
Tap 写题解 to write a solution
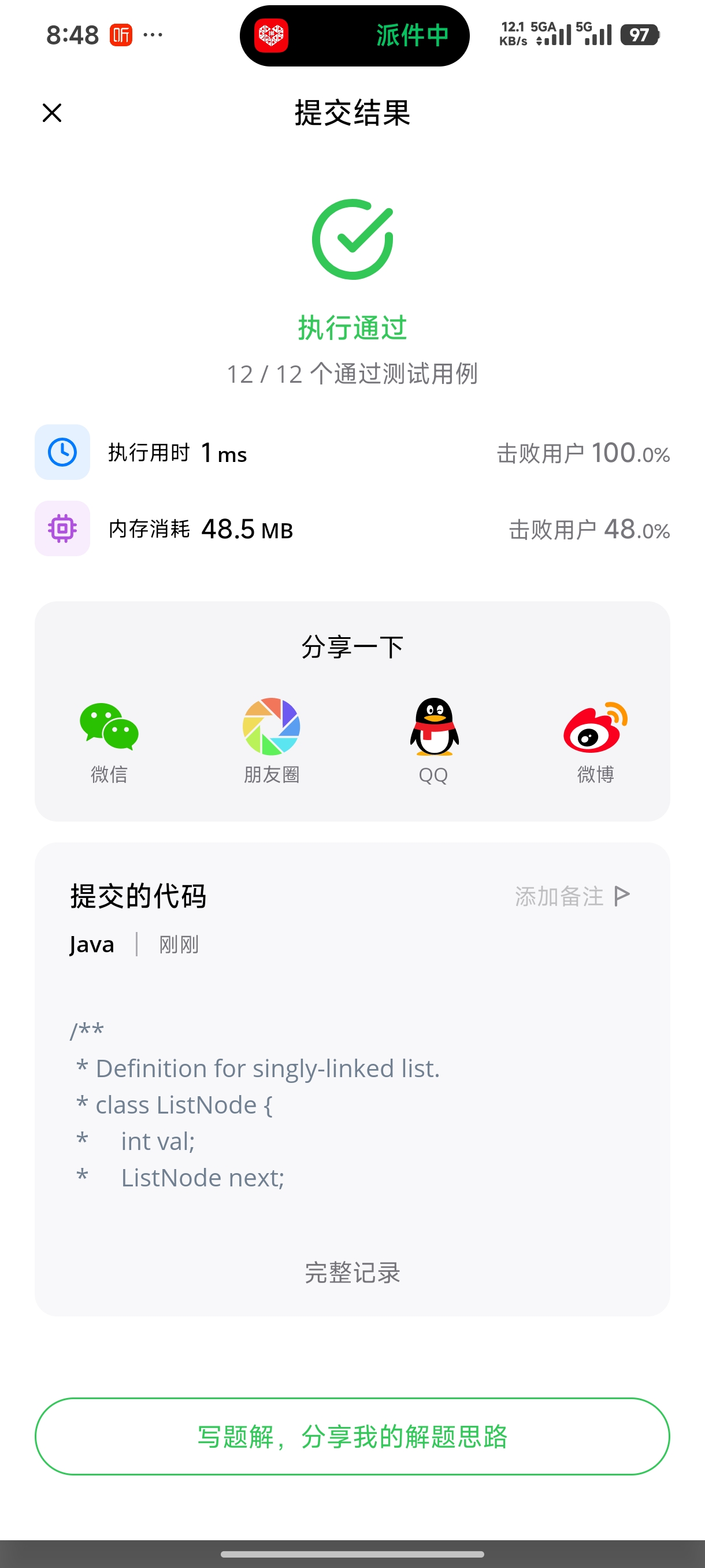click(352, 1437)
